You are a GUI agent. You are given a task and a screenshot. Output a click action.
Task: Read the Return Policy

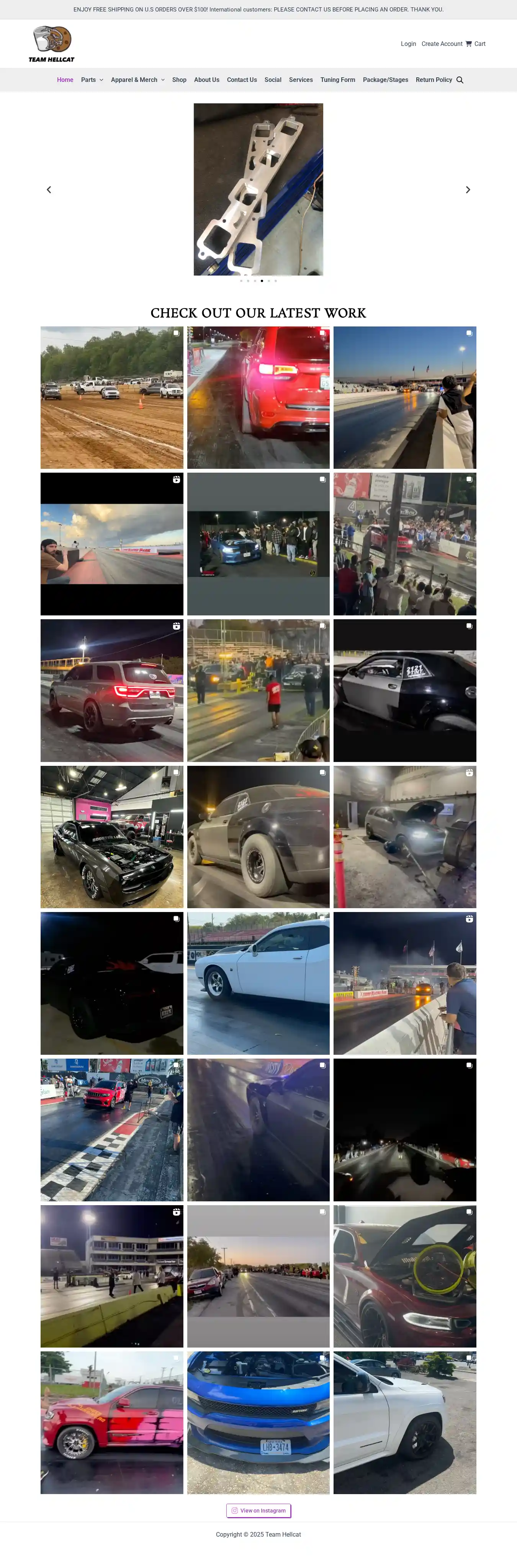click(434, 80)
